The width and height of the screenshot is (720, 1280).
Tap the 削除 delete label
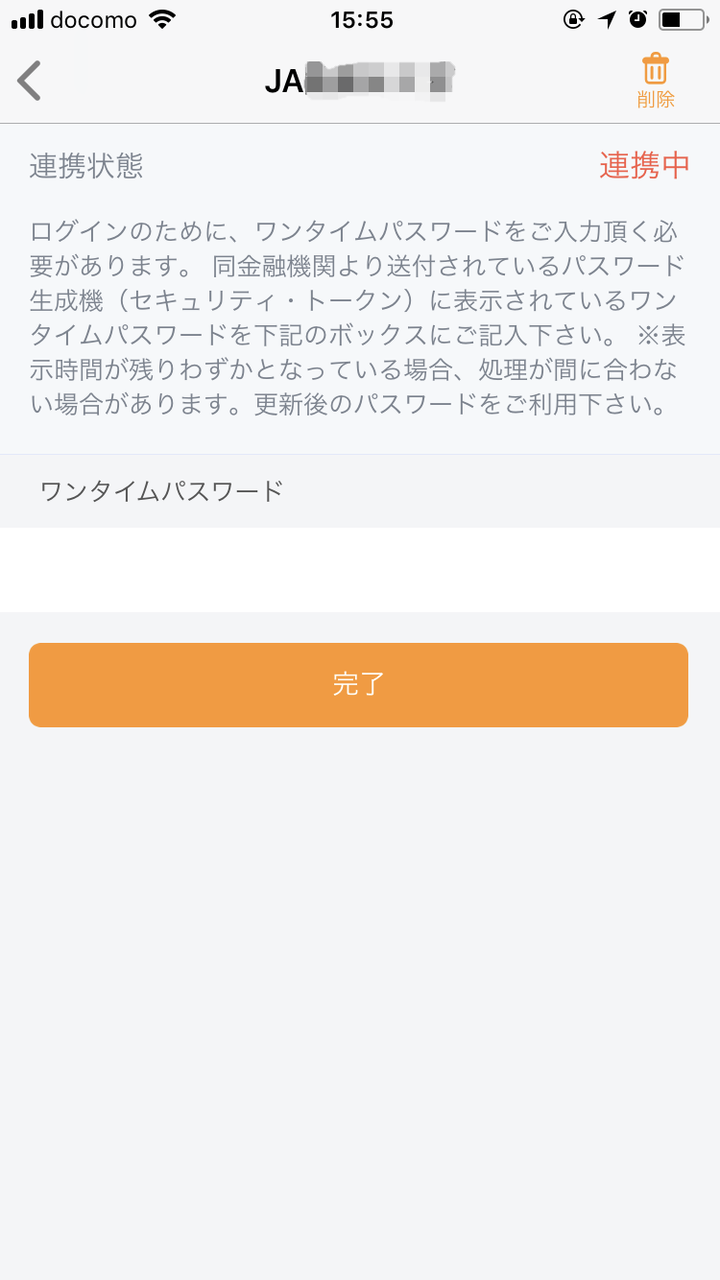coord(656,99)
